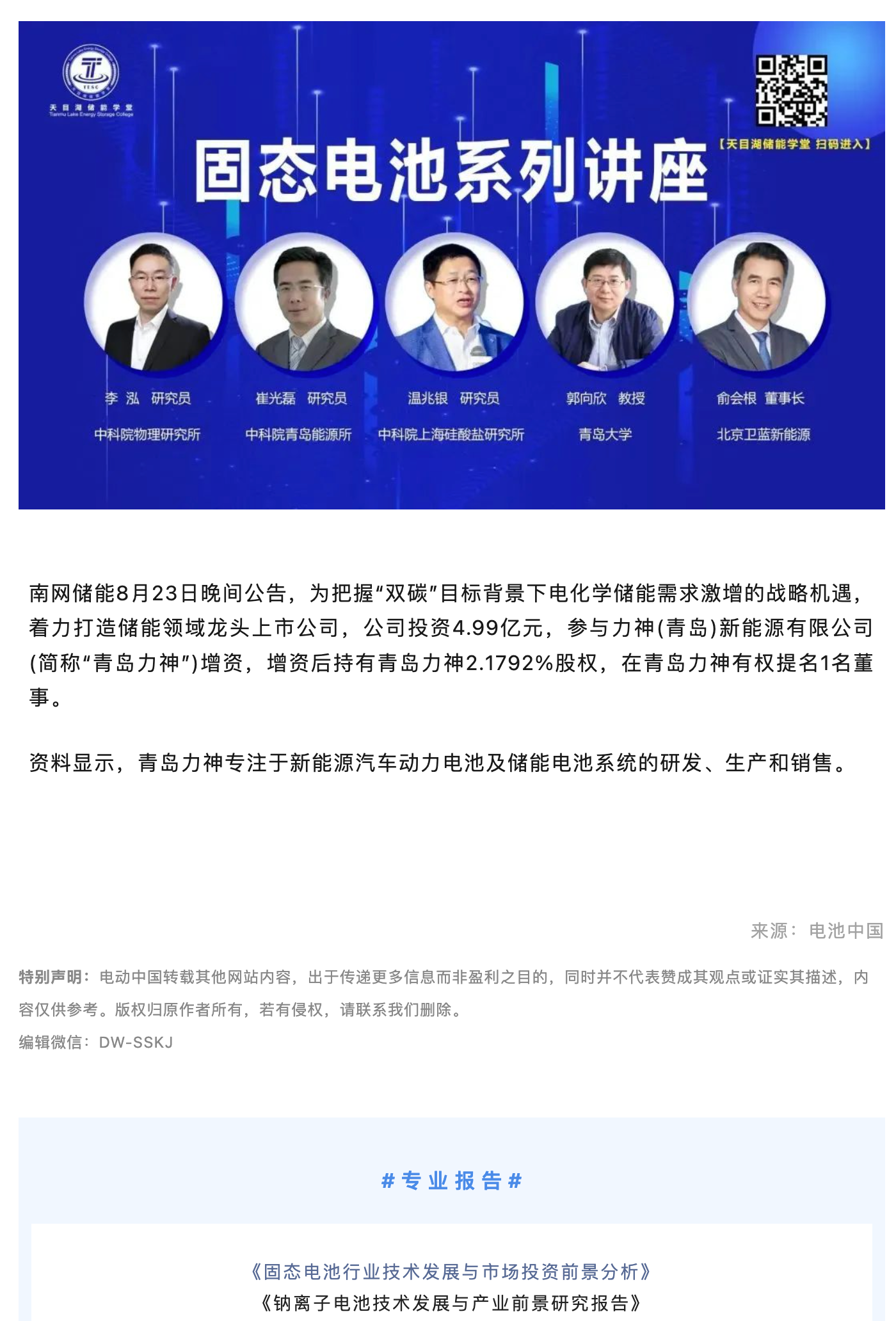Screen dimensions: 896x1321
Task: Open the 固态电池系列讲座 banner image
Action: pos(451,265)
